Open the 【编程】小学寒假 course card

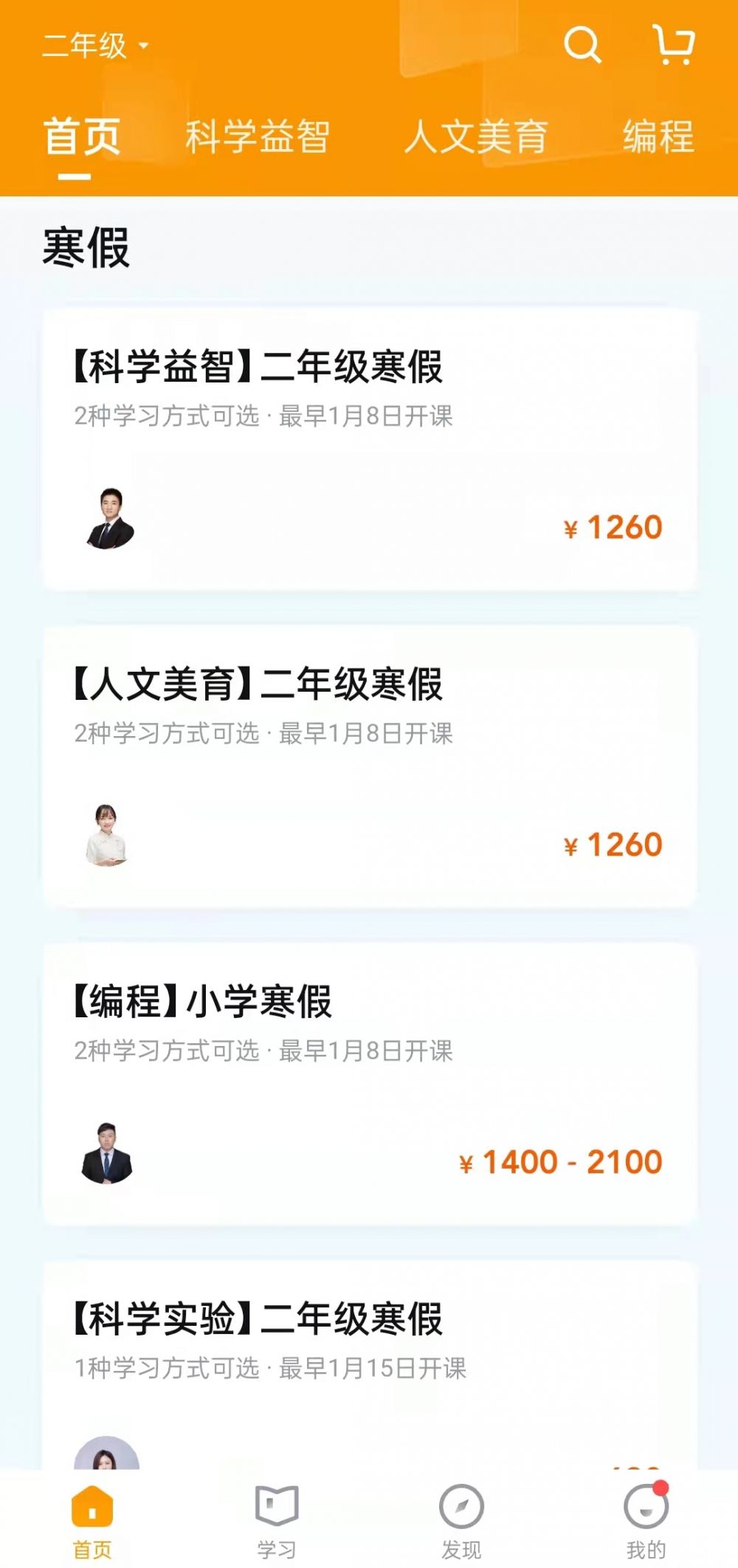click(370, 1084)
